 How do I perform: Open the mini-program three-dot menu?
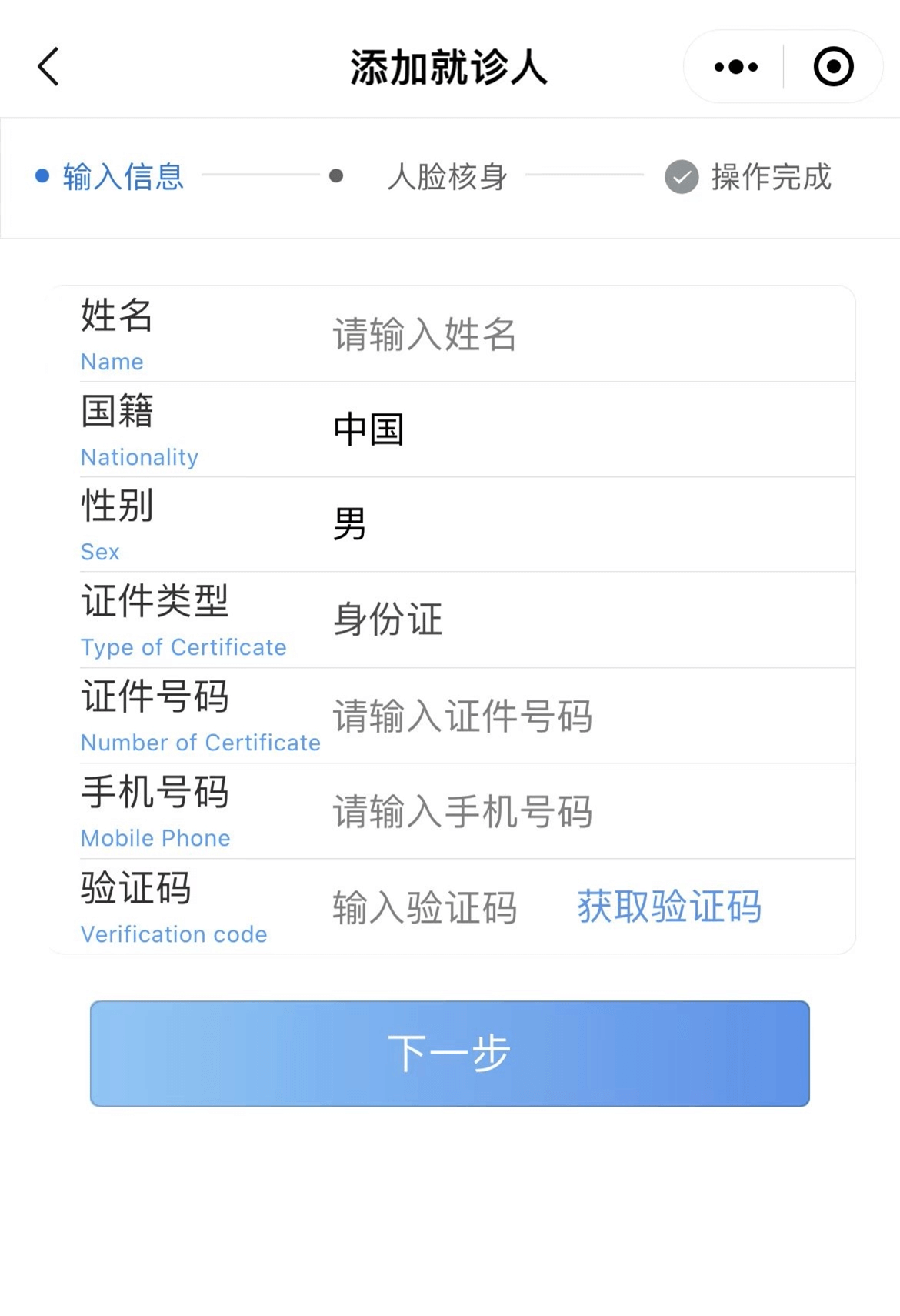coord(735,67)
